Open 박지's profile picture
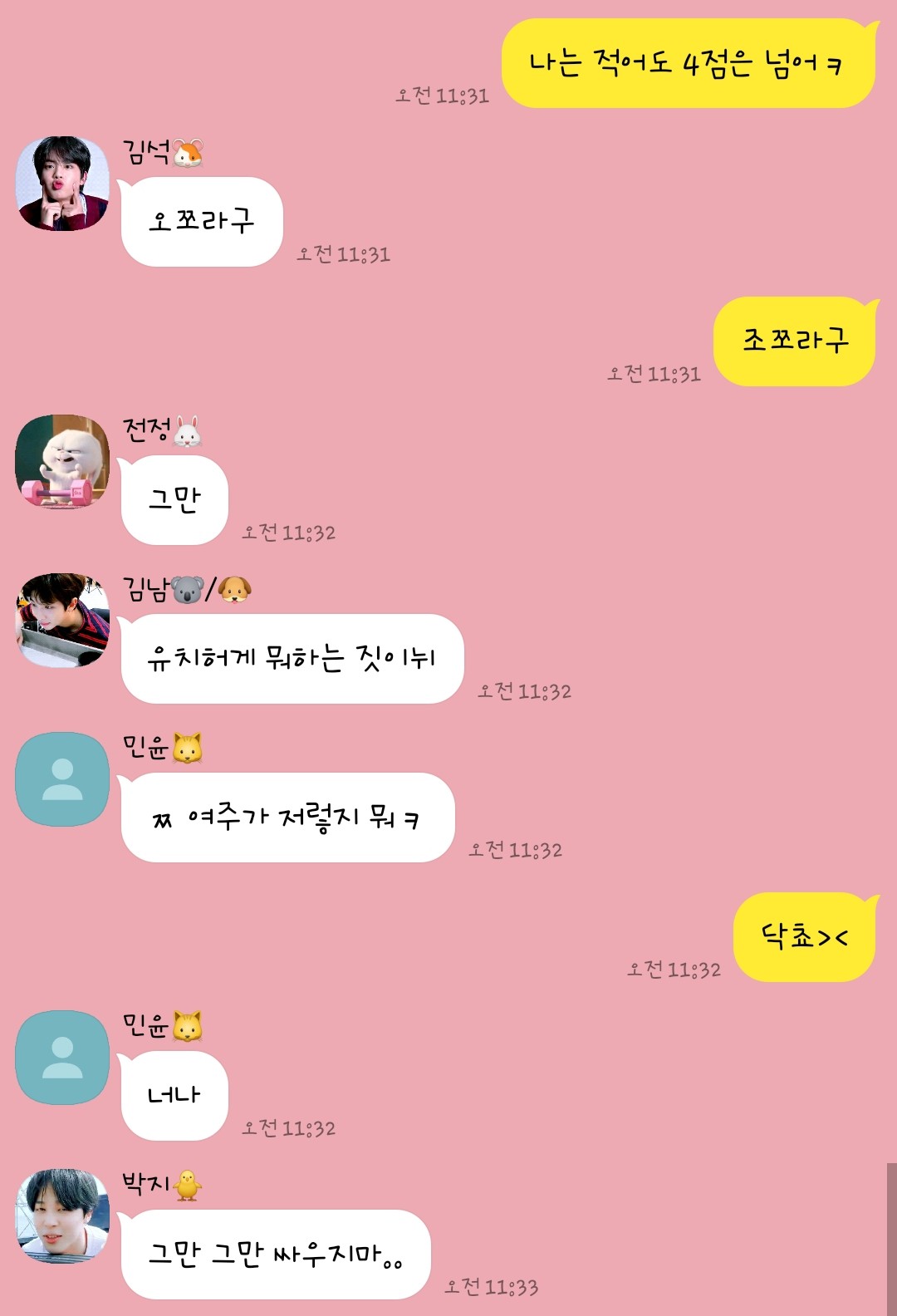This screenshot has height=1316, width=897. tap(62, 1215)
